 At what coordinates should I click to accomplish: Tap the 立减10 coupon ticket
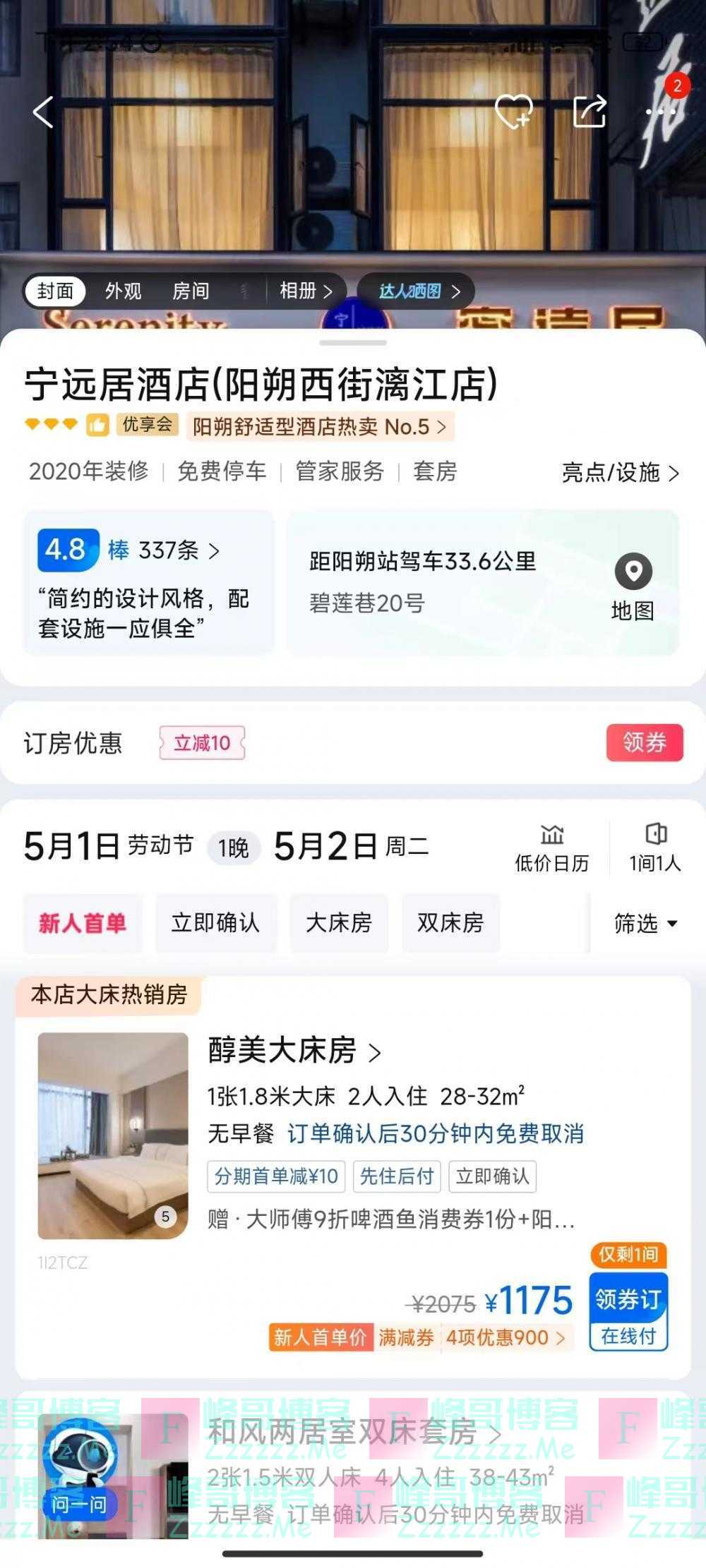[202, 742]
